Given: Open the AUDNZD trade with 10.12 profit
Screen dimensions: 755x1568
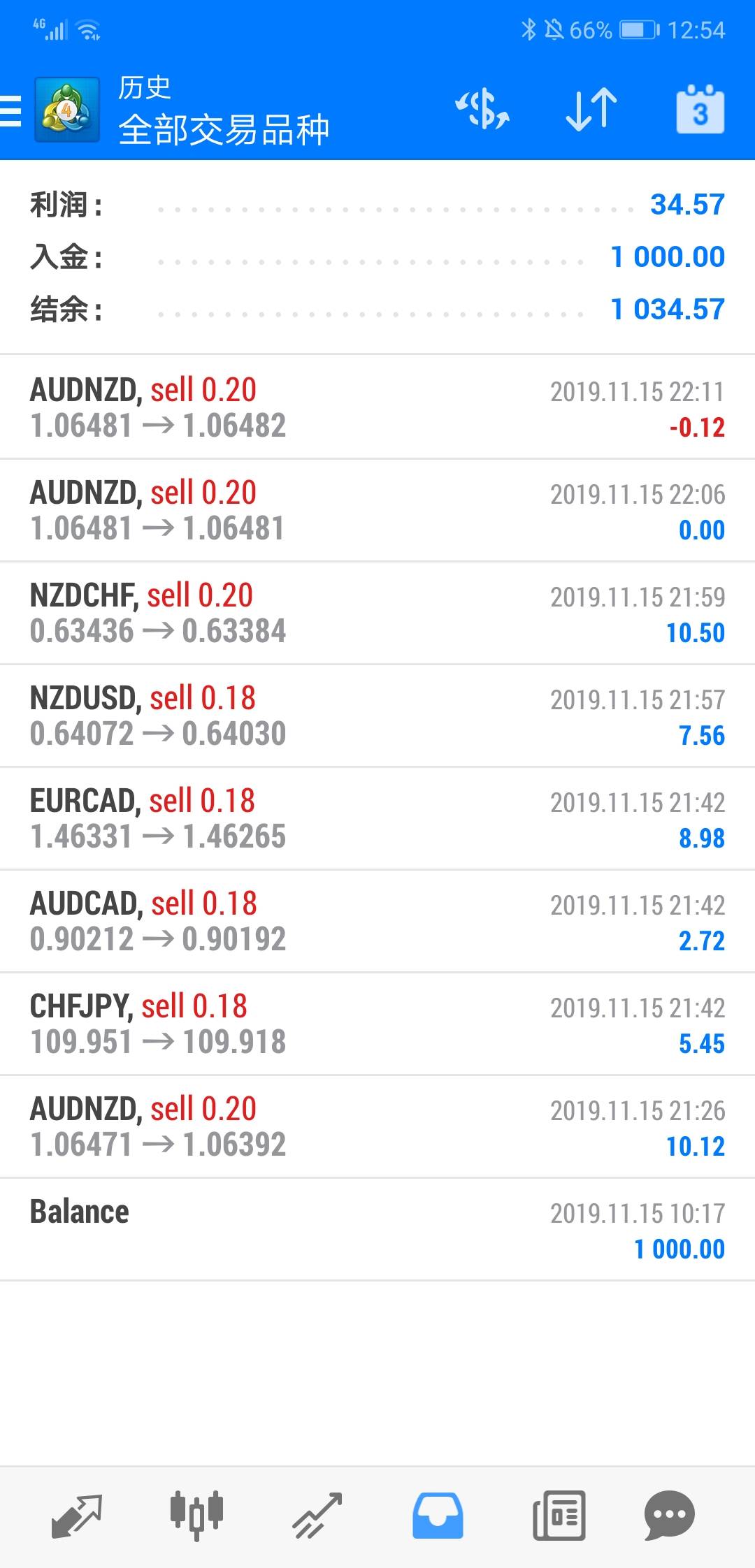Looking at the screenshot, I should (377, 1126).
